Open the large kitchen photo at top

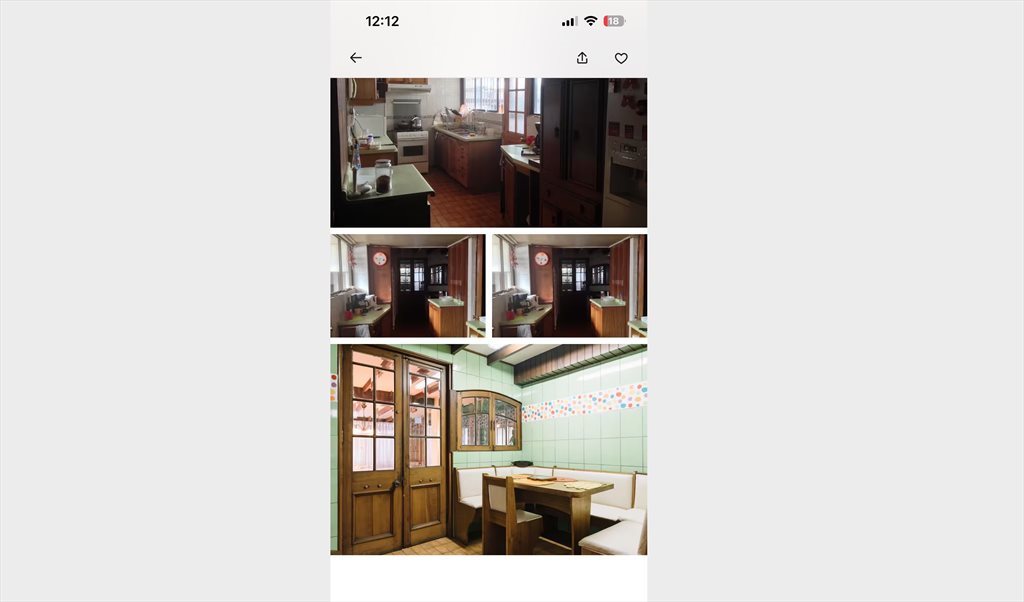pyautogui.click(x=488, y=152)
